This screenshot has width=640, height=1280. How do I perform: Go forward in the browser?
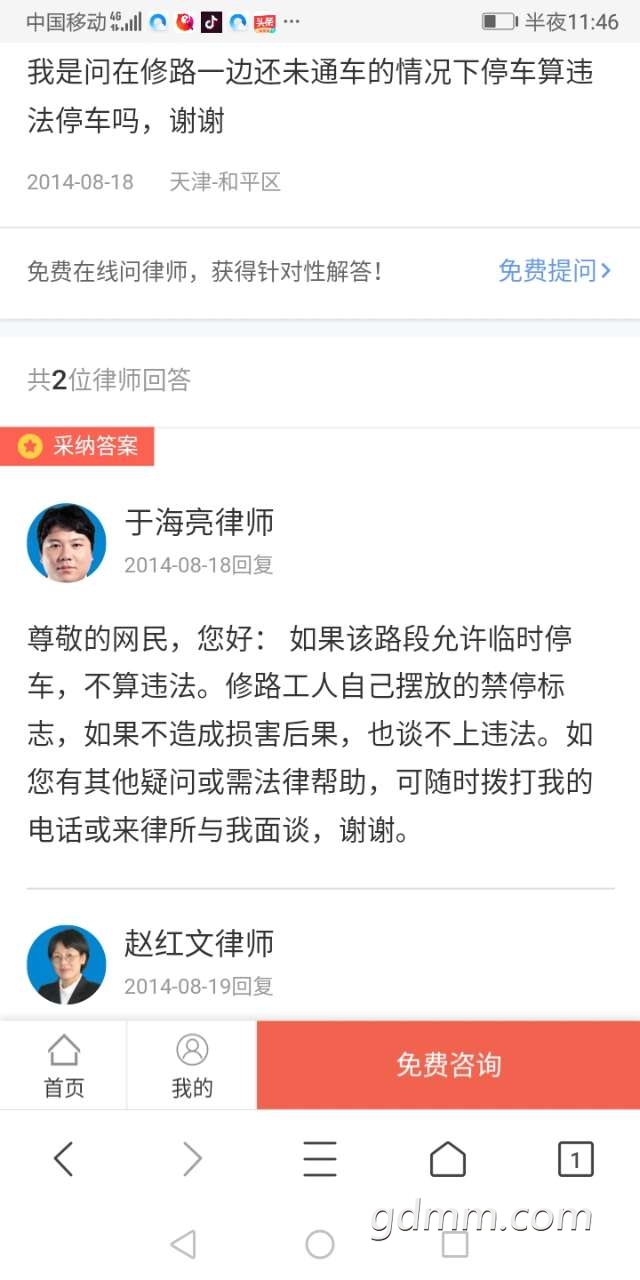pyautogui.click(x=192, y=1159)
